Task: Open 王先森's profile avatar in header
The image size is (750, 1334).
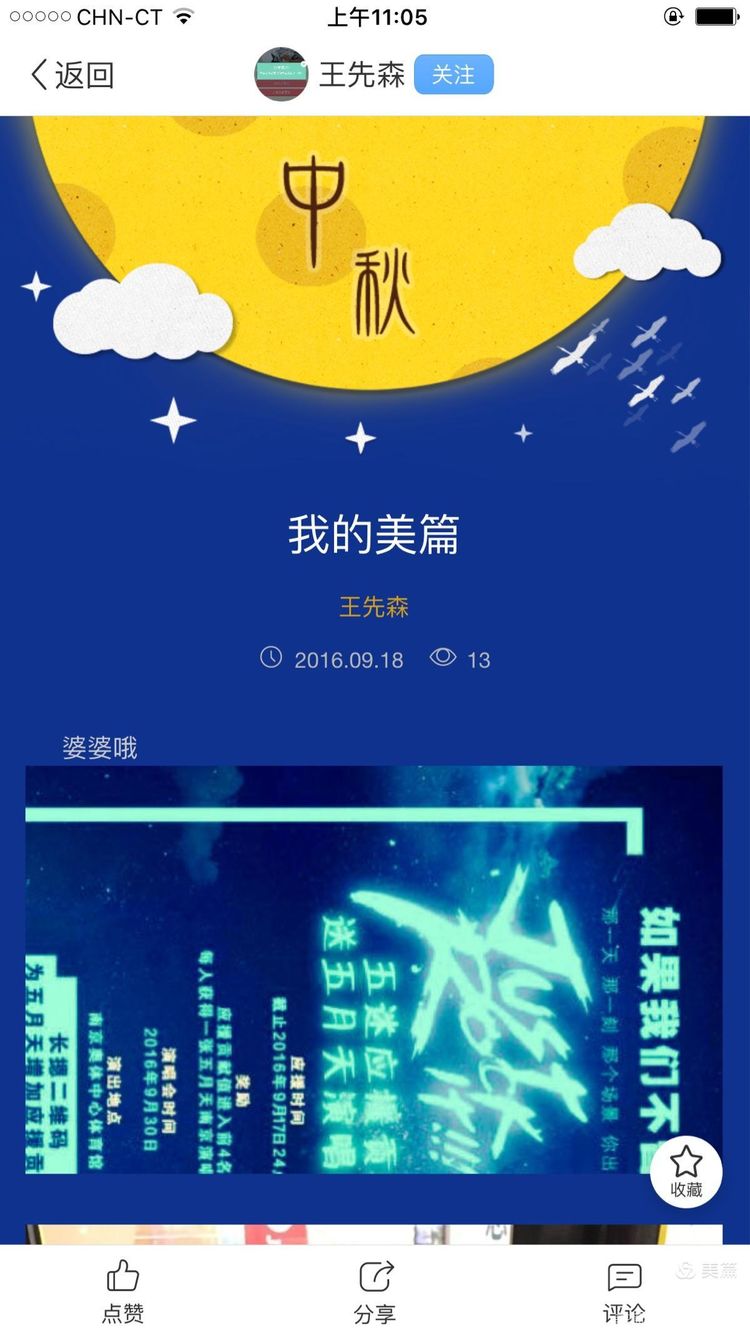Action: click(281, 75)
